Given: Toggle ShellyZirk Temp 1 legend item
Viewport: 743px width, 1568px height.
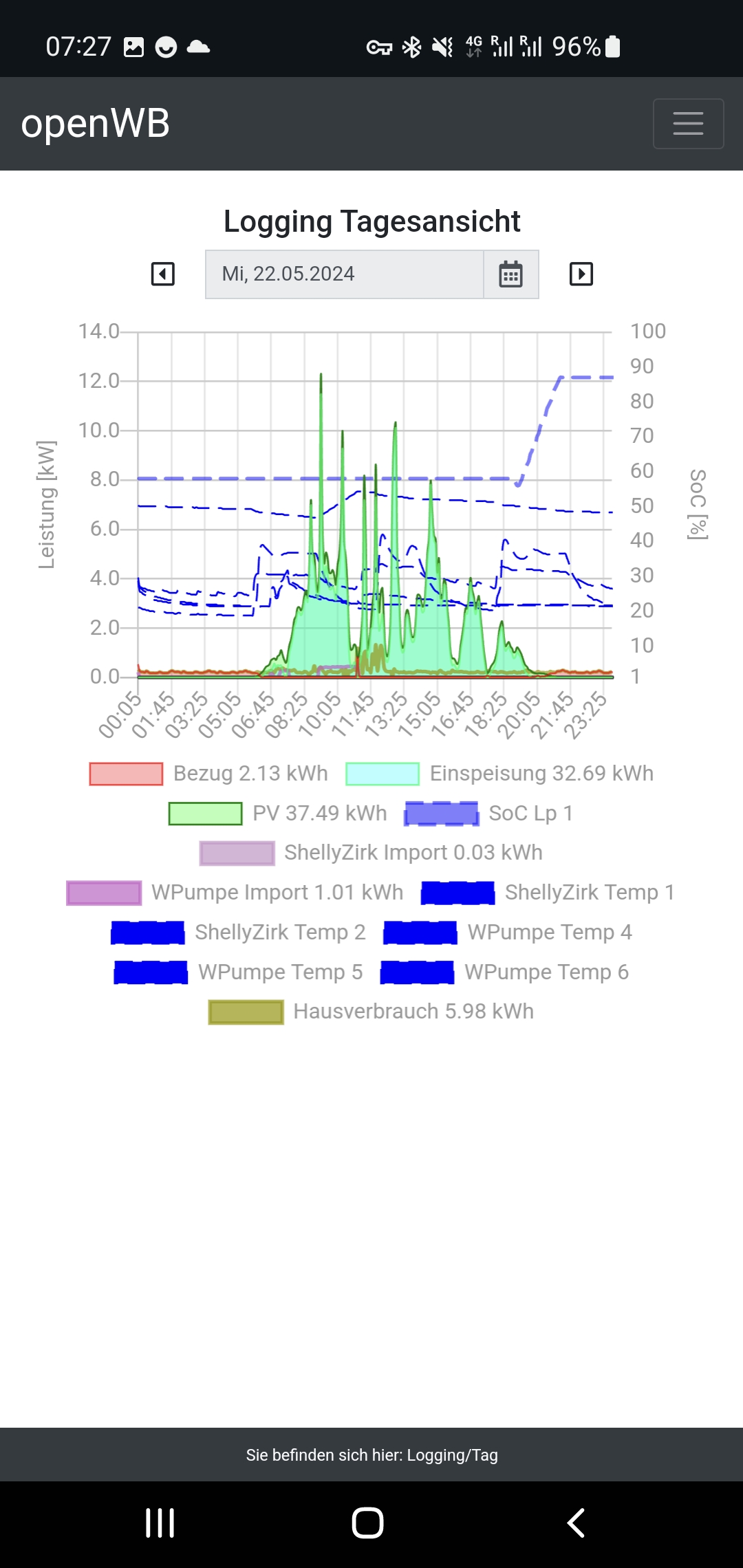Looking at the screenshot, I should coord(548,893).
